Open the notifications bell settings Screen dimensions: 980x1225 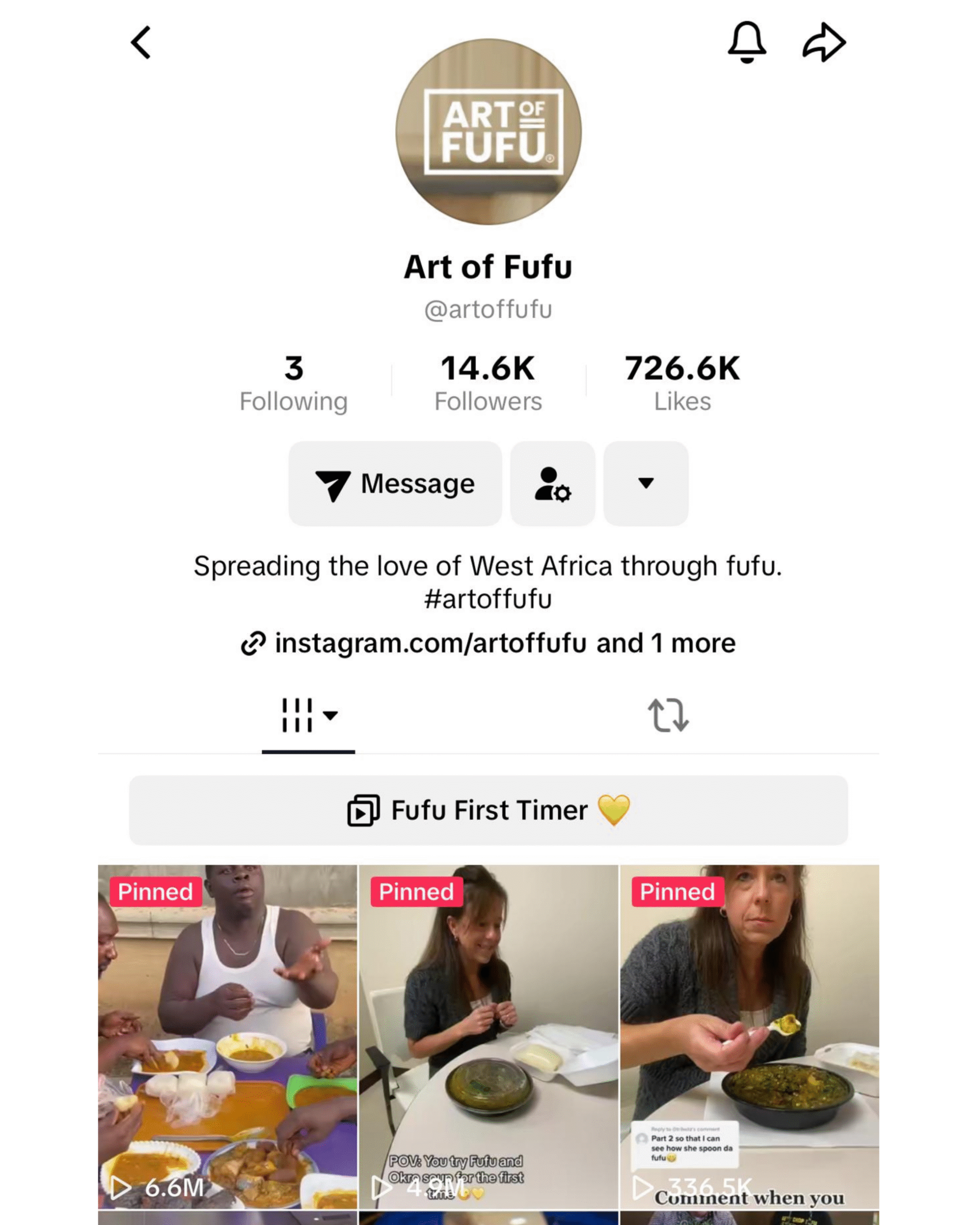point(746,43)
